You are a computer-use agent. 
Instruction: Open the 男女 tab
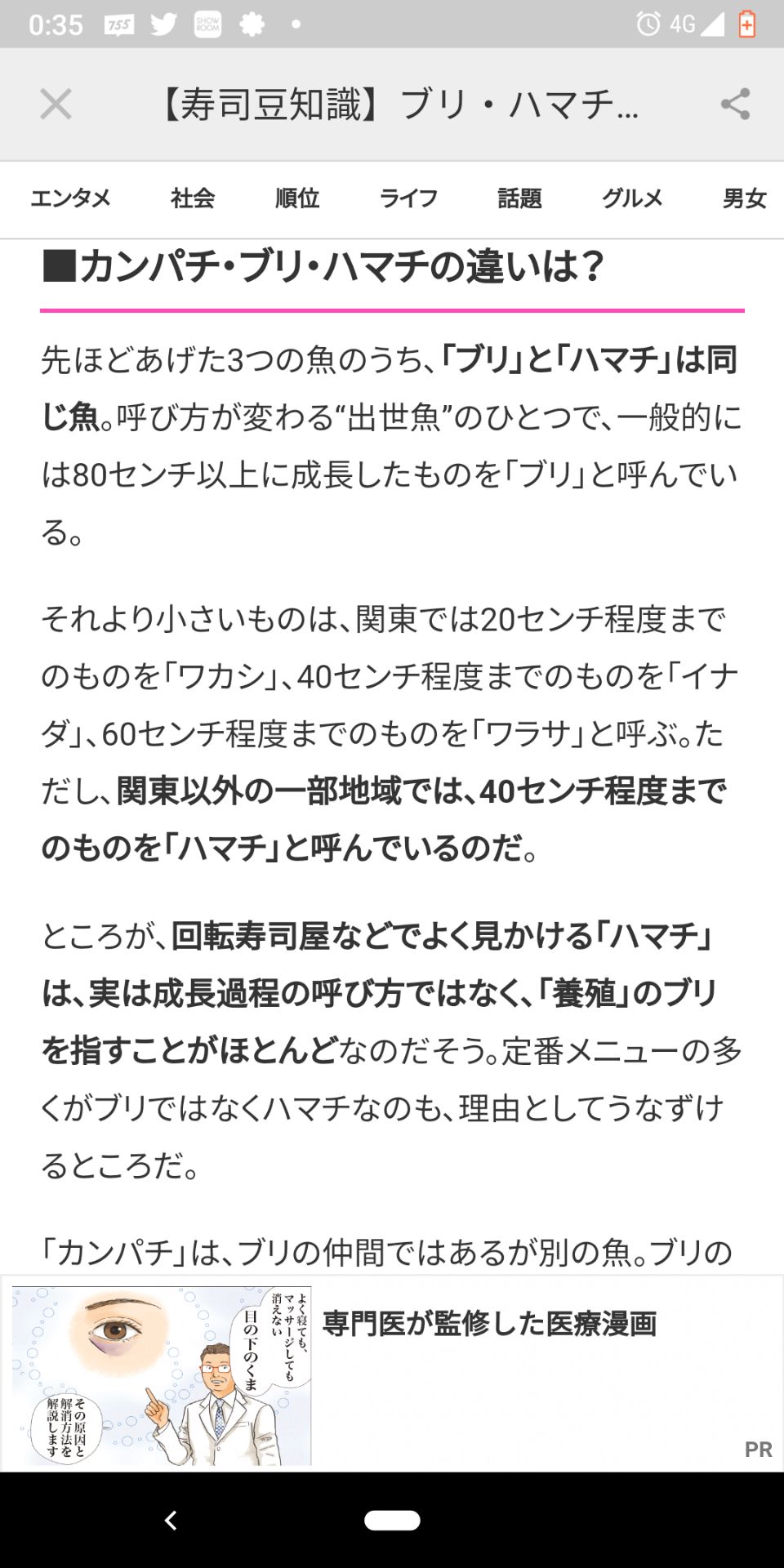click(743, 198)
